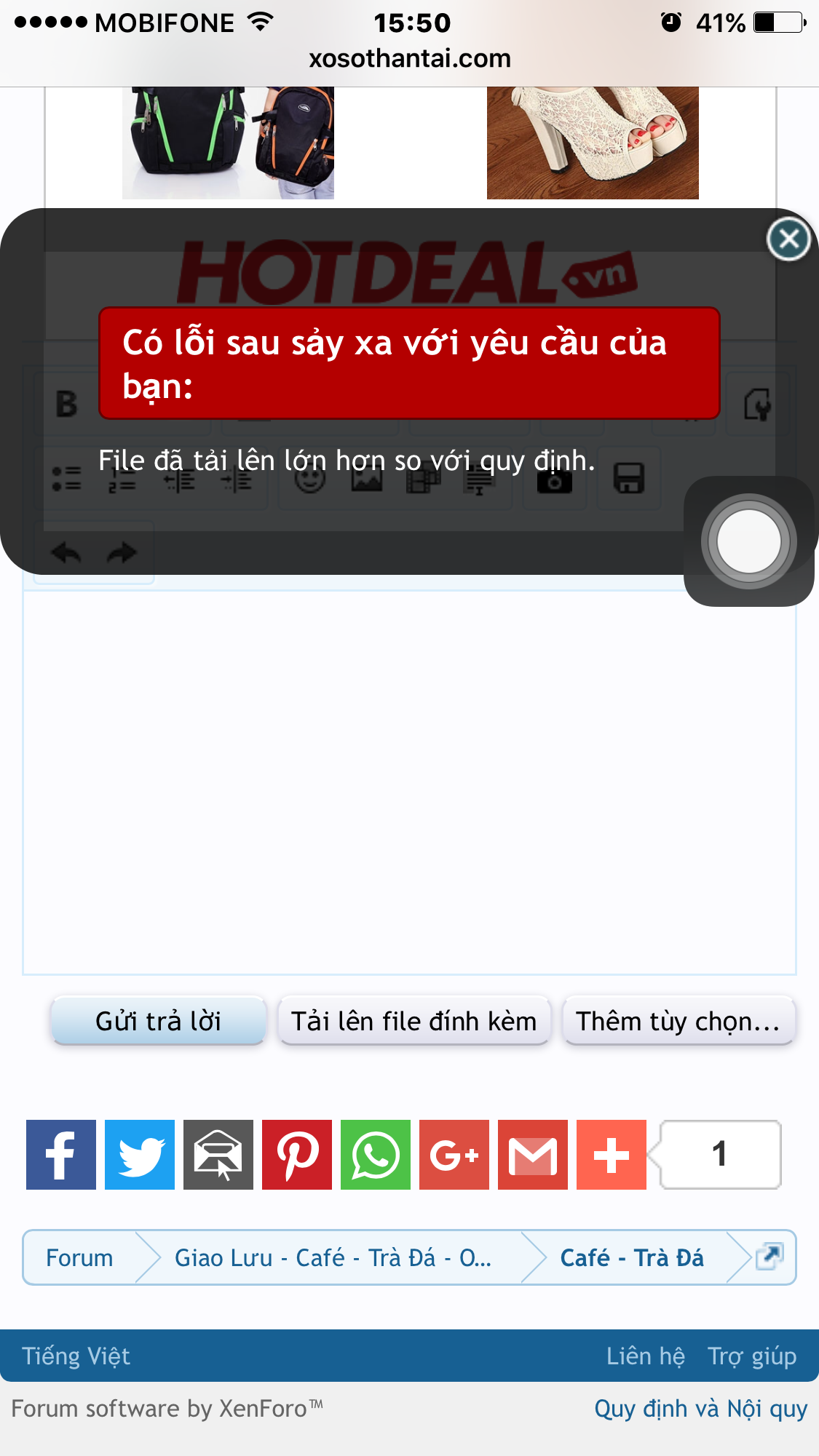Share via WhatsApp
Image resolution: width=819 pixels, height=1456 pixels.
point(376,1155)
